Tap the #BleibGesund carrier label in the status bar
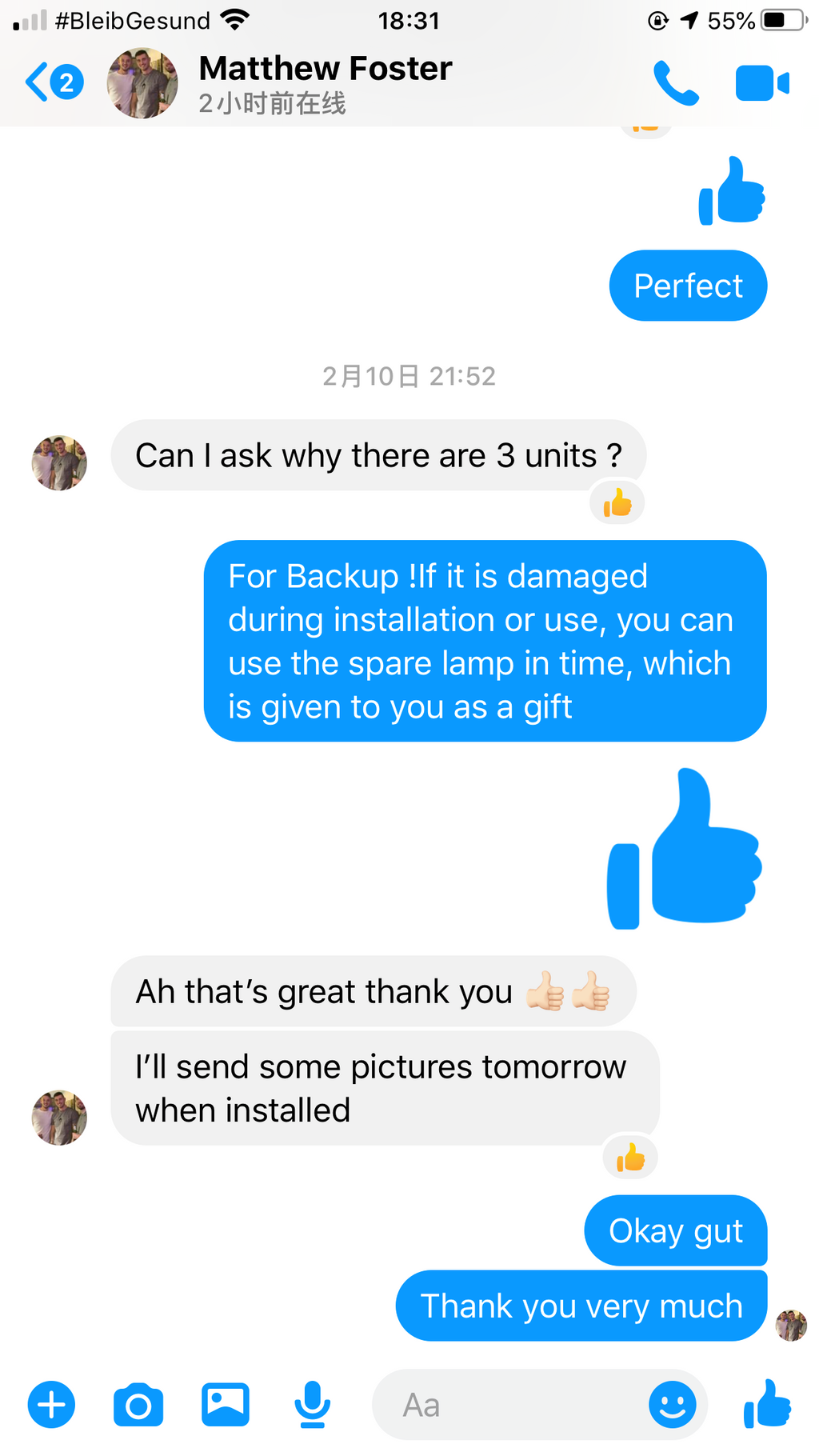 click(134, 21)
